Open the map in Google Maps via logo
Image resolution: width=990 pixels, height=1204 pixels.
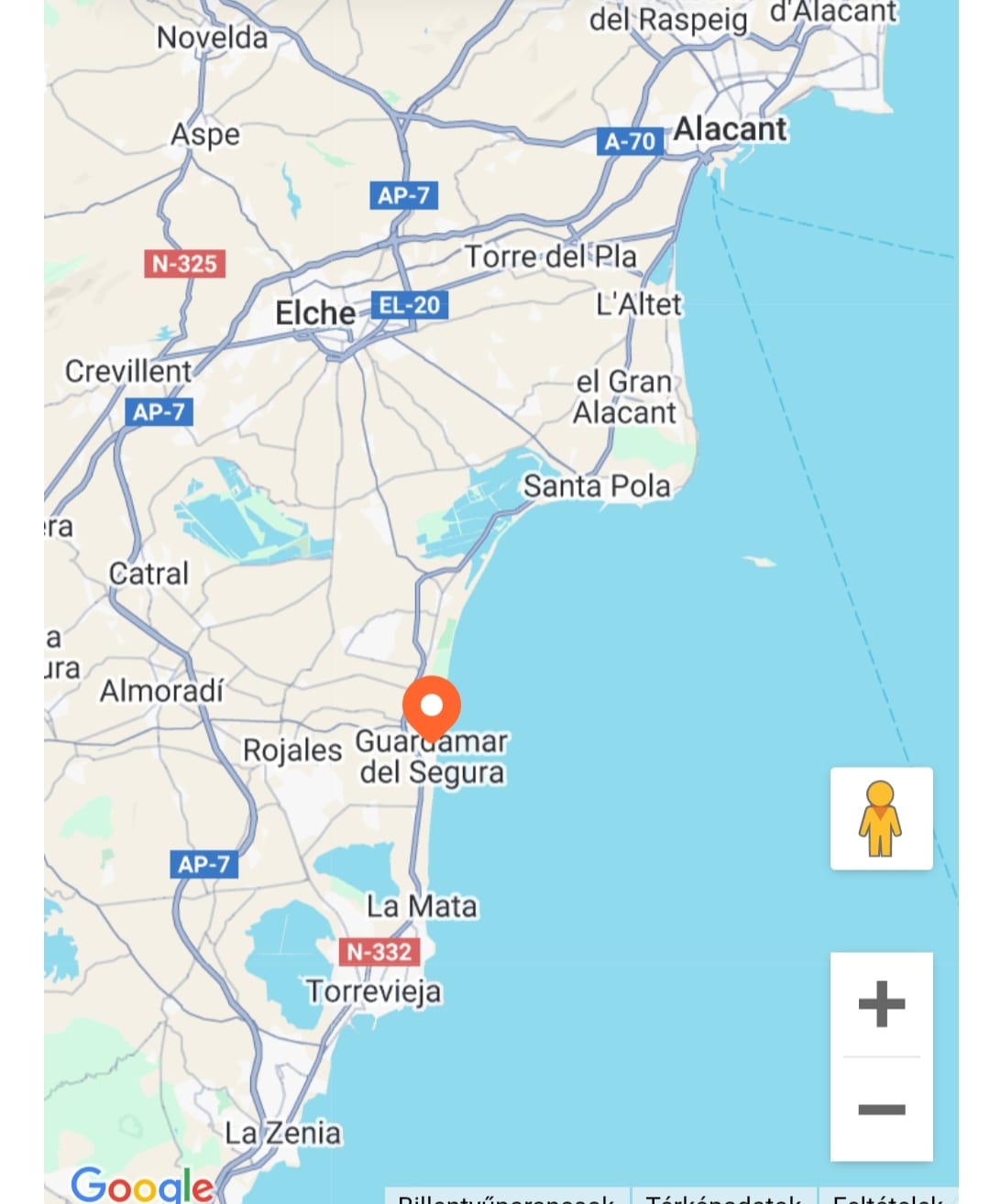(x=142, y=1184)
